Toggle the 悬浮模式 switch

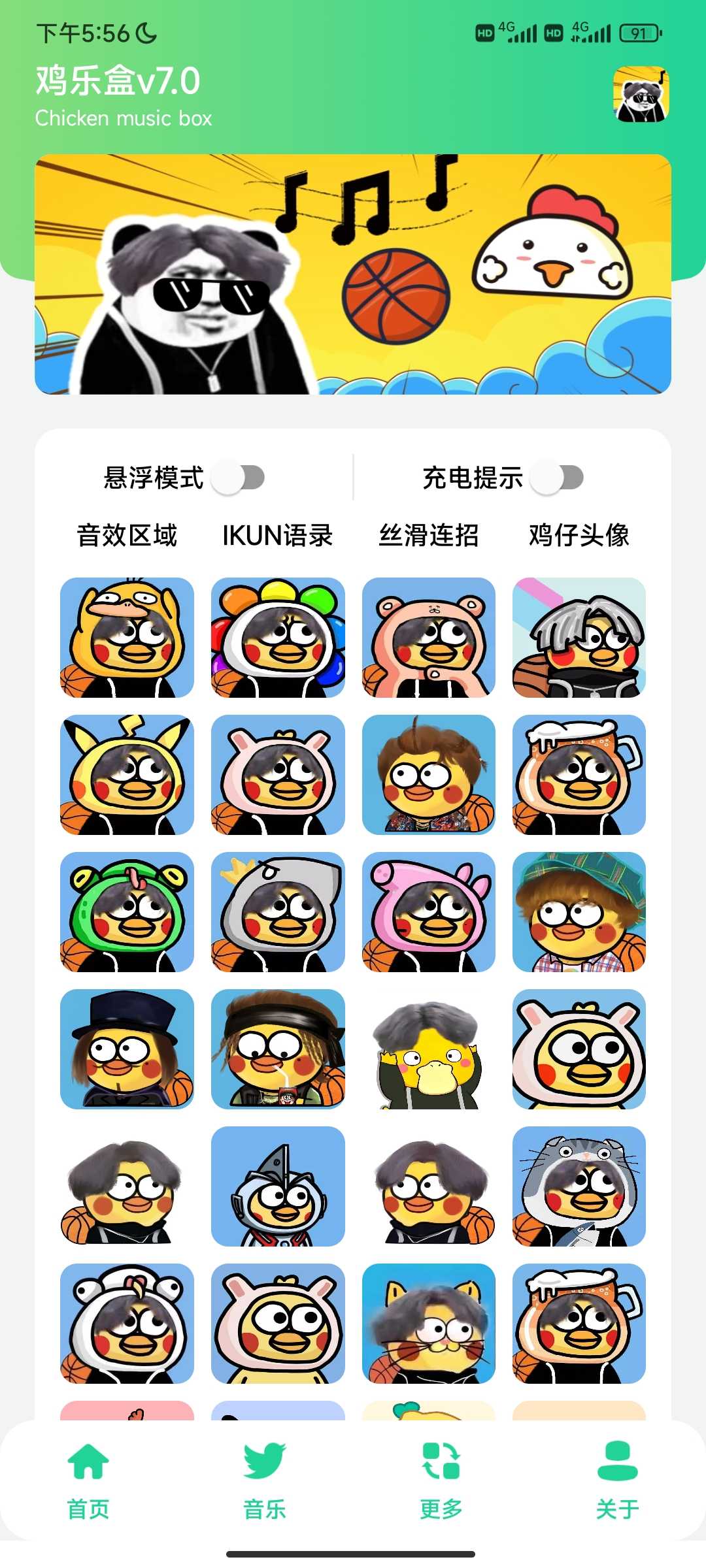click(x=238, y=478)
